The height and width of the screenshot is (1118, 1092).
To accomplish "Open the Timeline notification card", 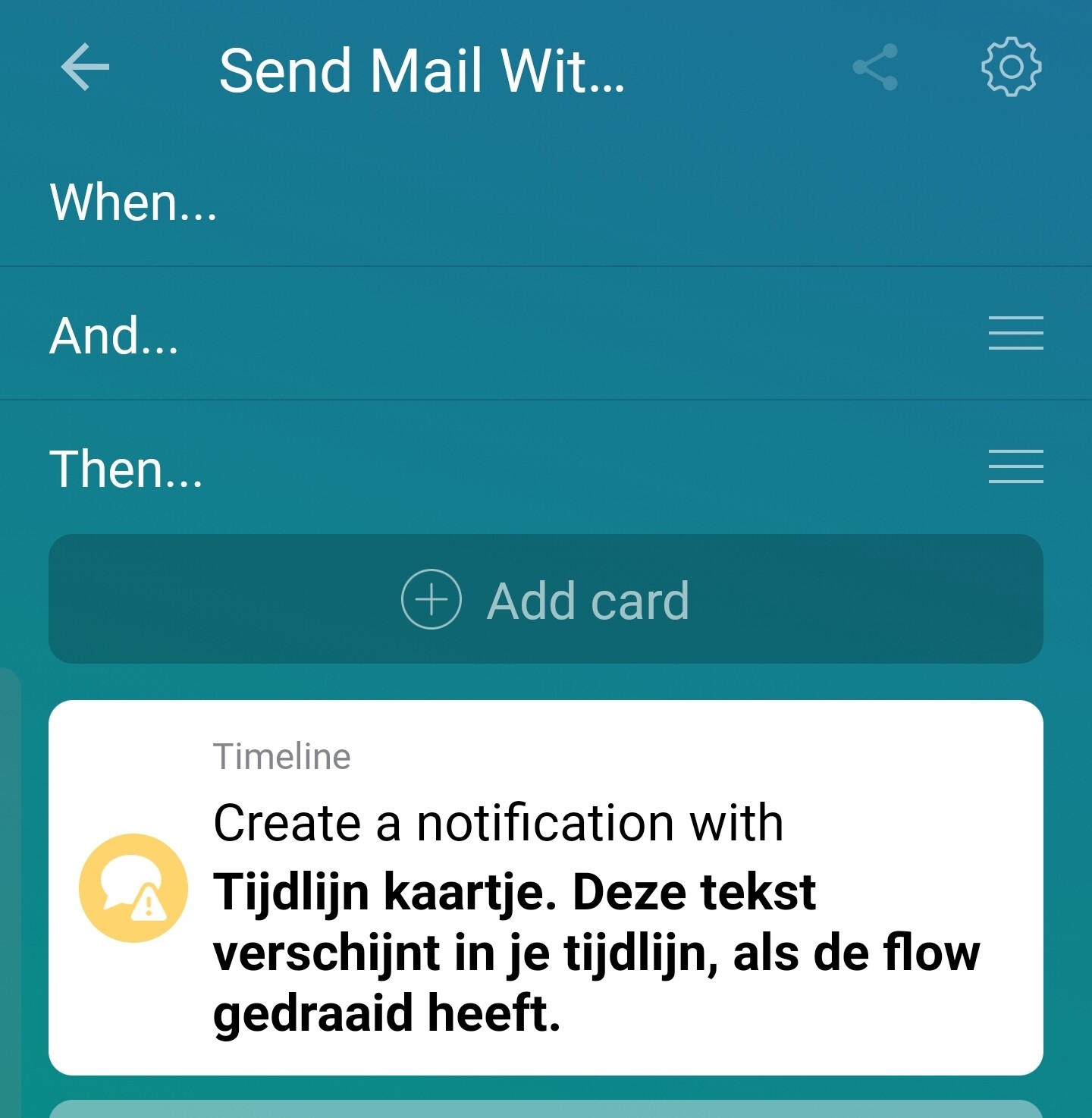I will 546,887.
